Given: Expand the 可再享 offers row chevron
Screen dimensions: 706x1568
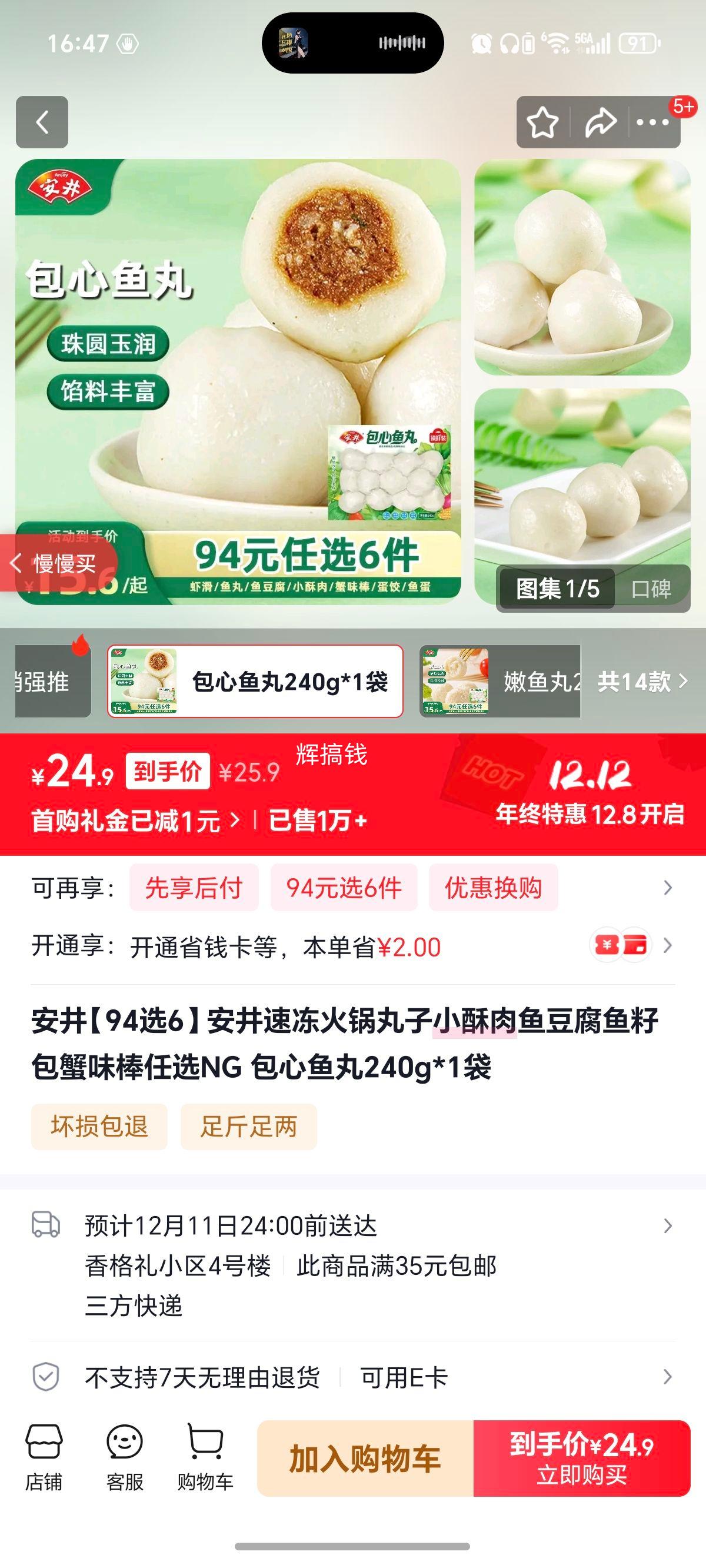Looking at the screenshot, I should pos(668,888).
